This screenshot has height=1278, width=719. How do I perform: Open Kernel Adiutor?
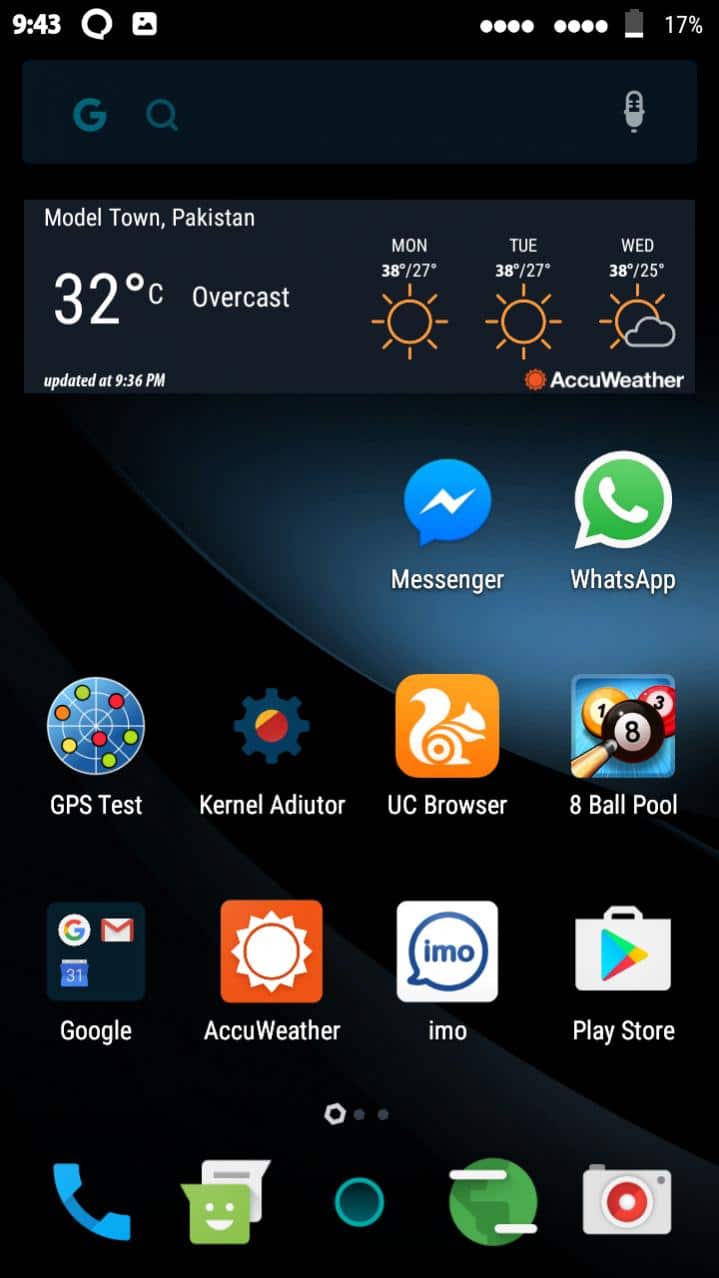pos(271,727)
